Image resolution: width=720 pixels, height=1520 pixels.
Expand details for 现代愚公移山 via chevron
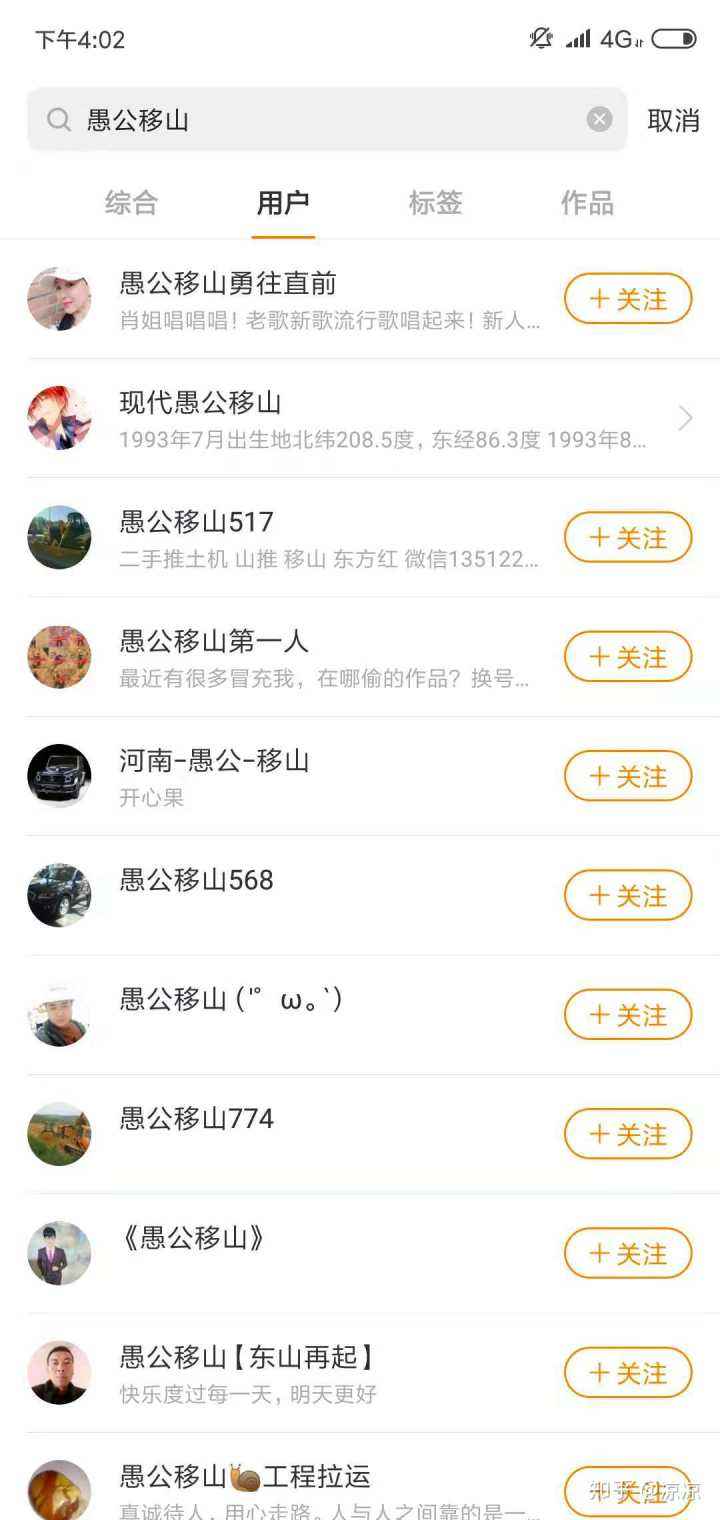pyautogui.click(x=684, y=418)
